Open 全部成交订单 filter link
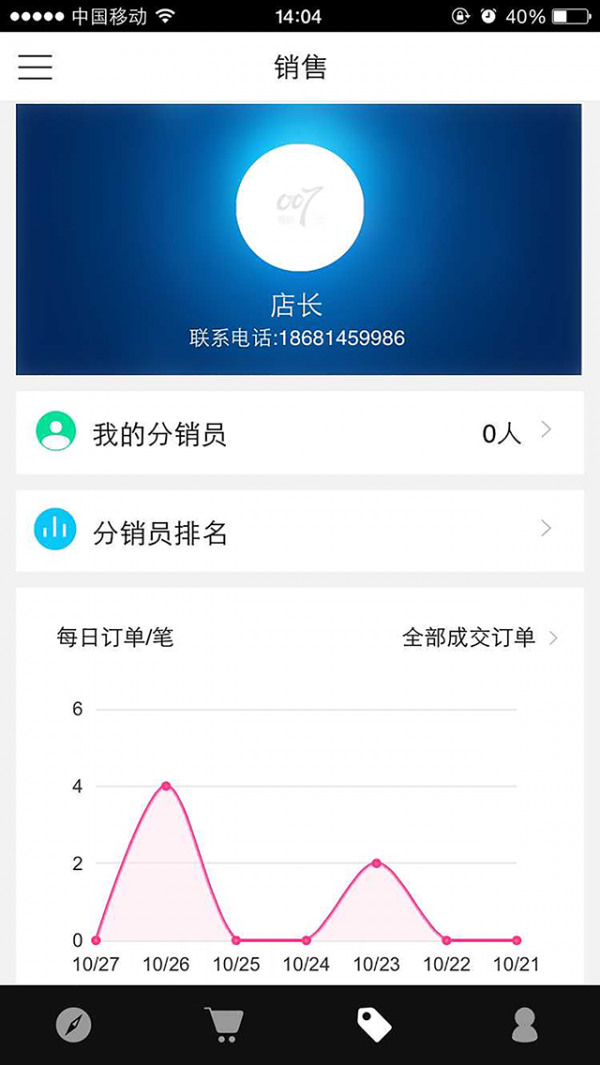 (x=478, y=638)
